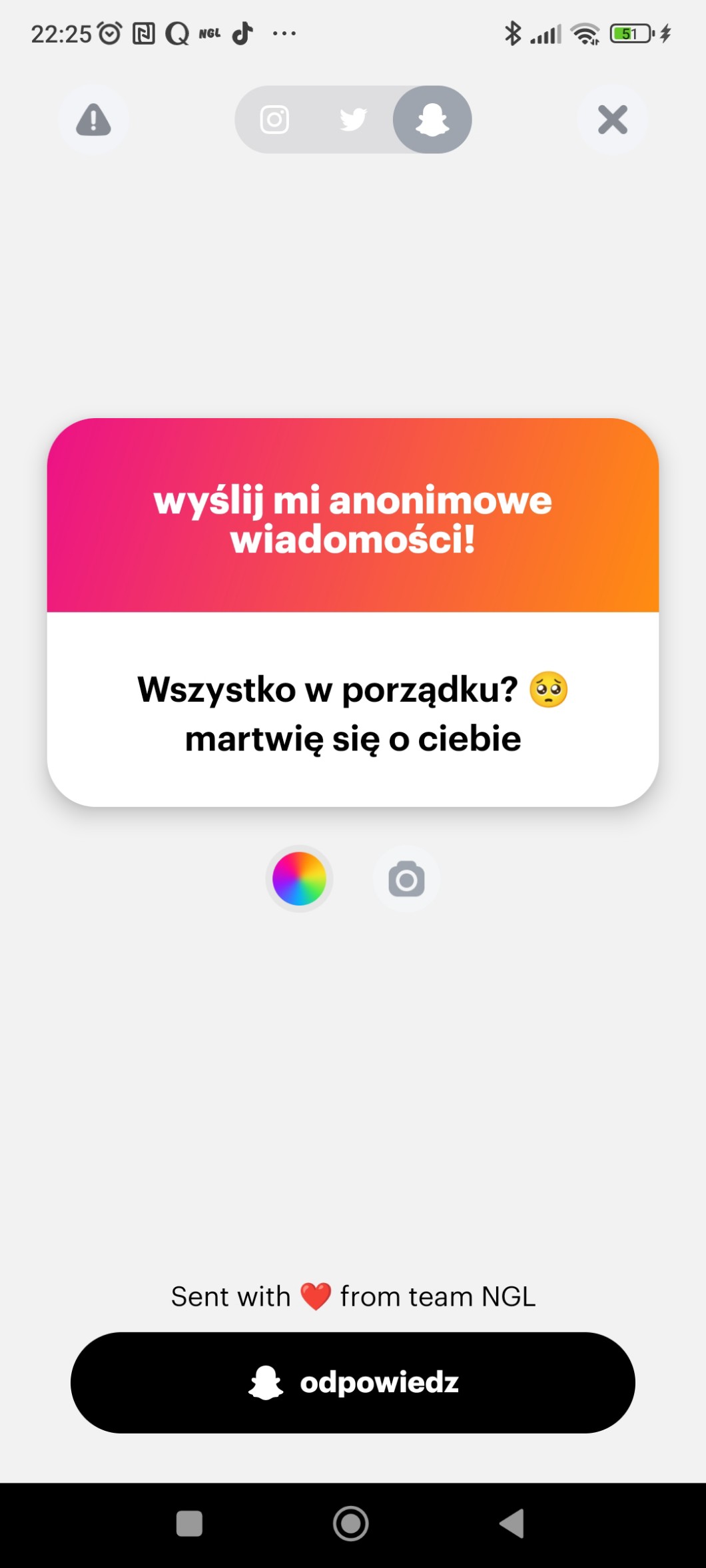Open the camera icon below the card
The height and width of the screenshot is (1568, 706).
coord(406,880)
